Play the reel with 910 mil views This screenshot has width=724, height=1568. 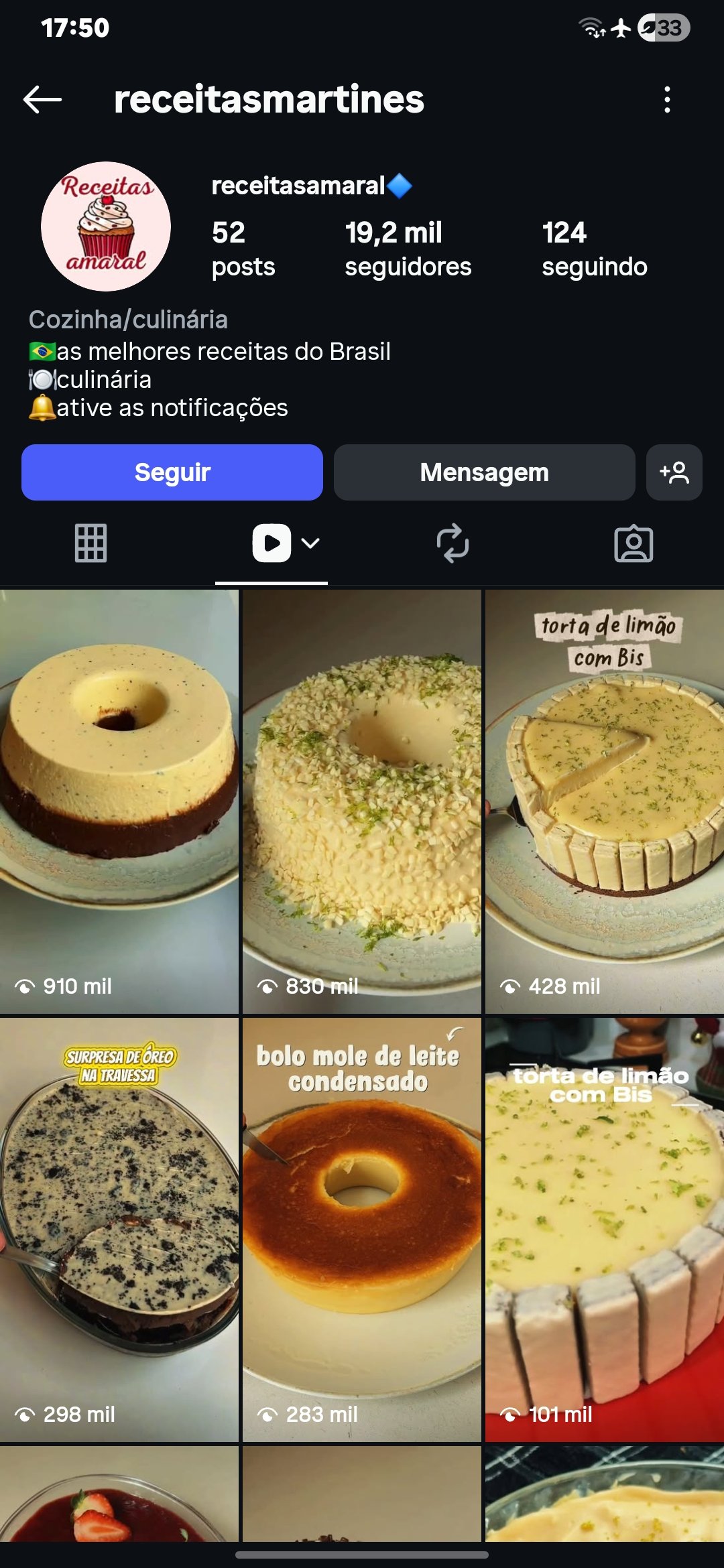pos(119,801)
